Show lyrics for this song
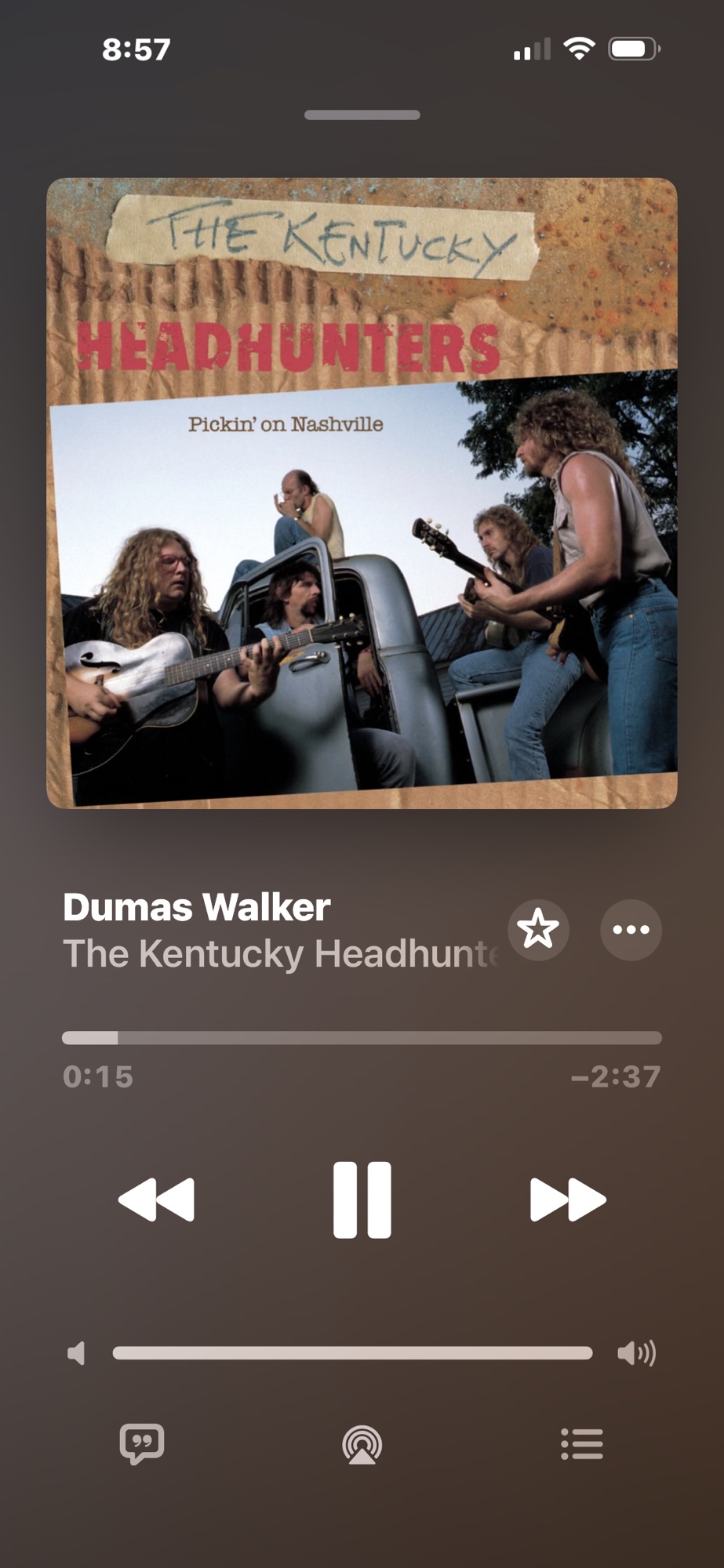 tap(142, 1443)
